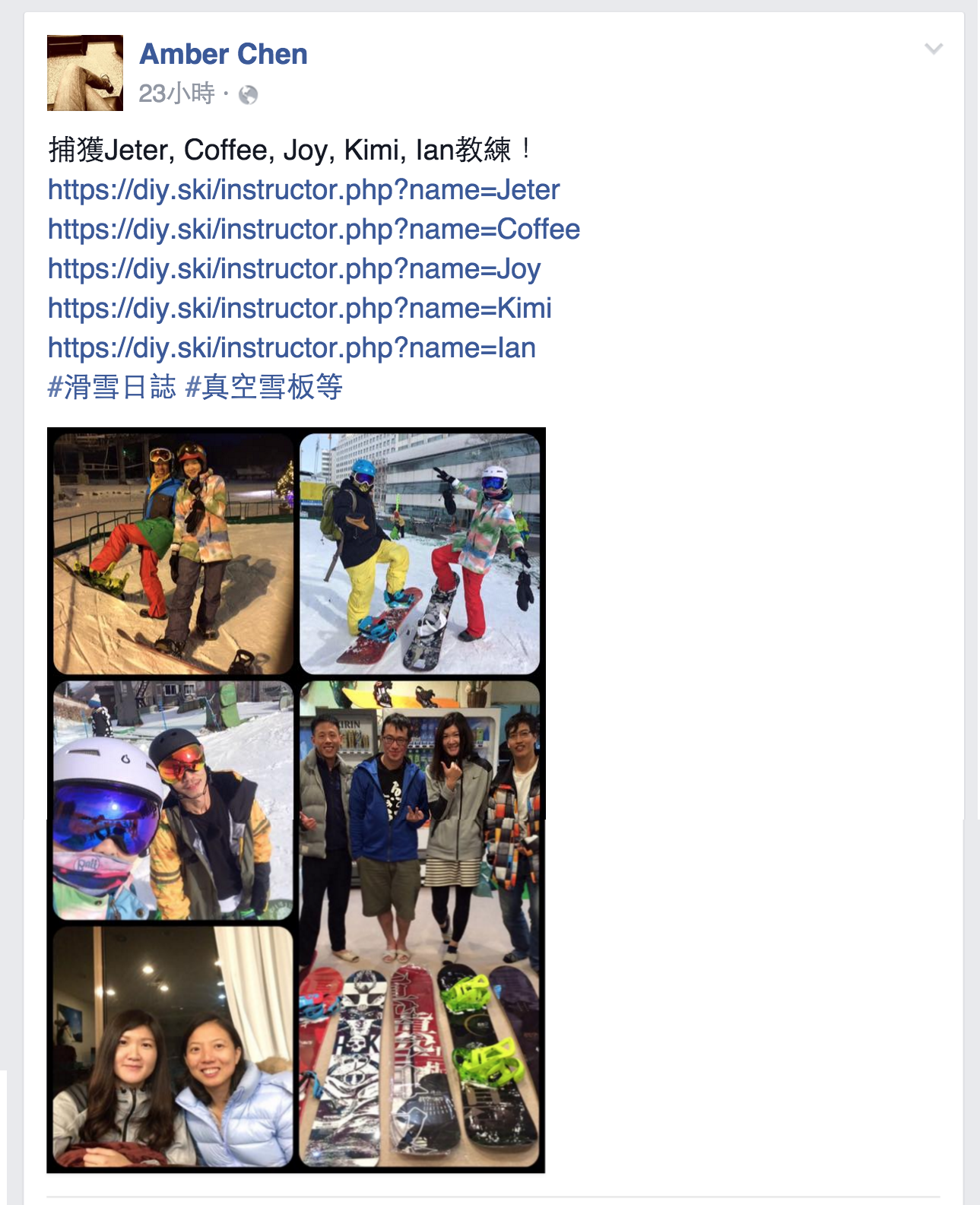980x1205 pixels.
Task: Open the #真空雪板等 hashtag
Action: pyautogui.click(x=264, y=388)
